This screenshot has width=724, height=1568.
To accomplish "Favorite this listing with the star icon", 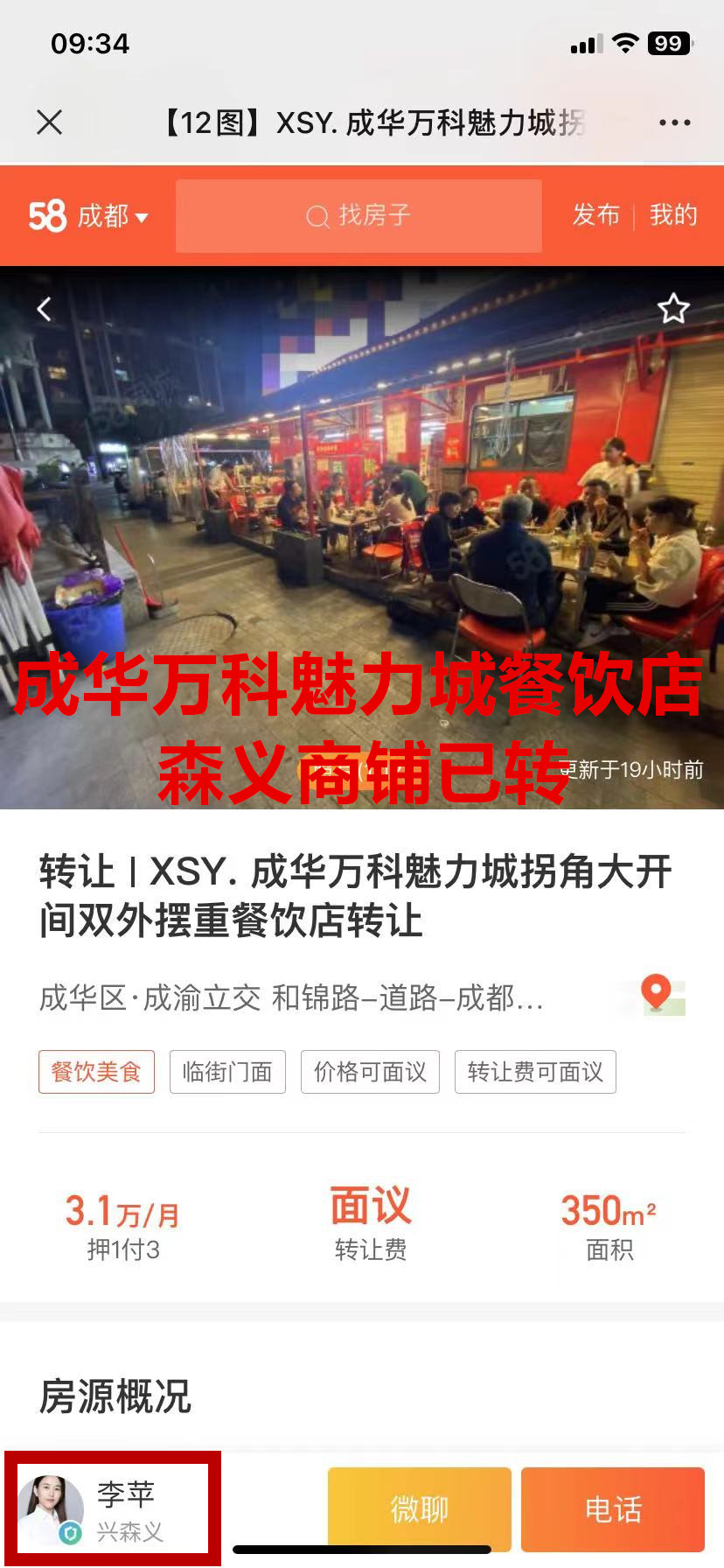I will pyautogui.click(x=673, y=308).
